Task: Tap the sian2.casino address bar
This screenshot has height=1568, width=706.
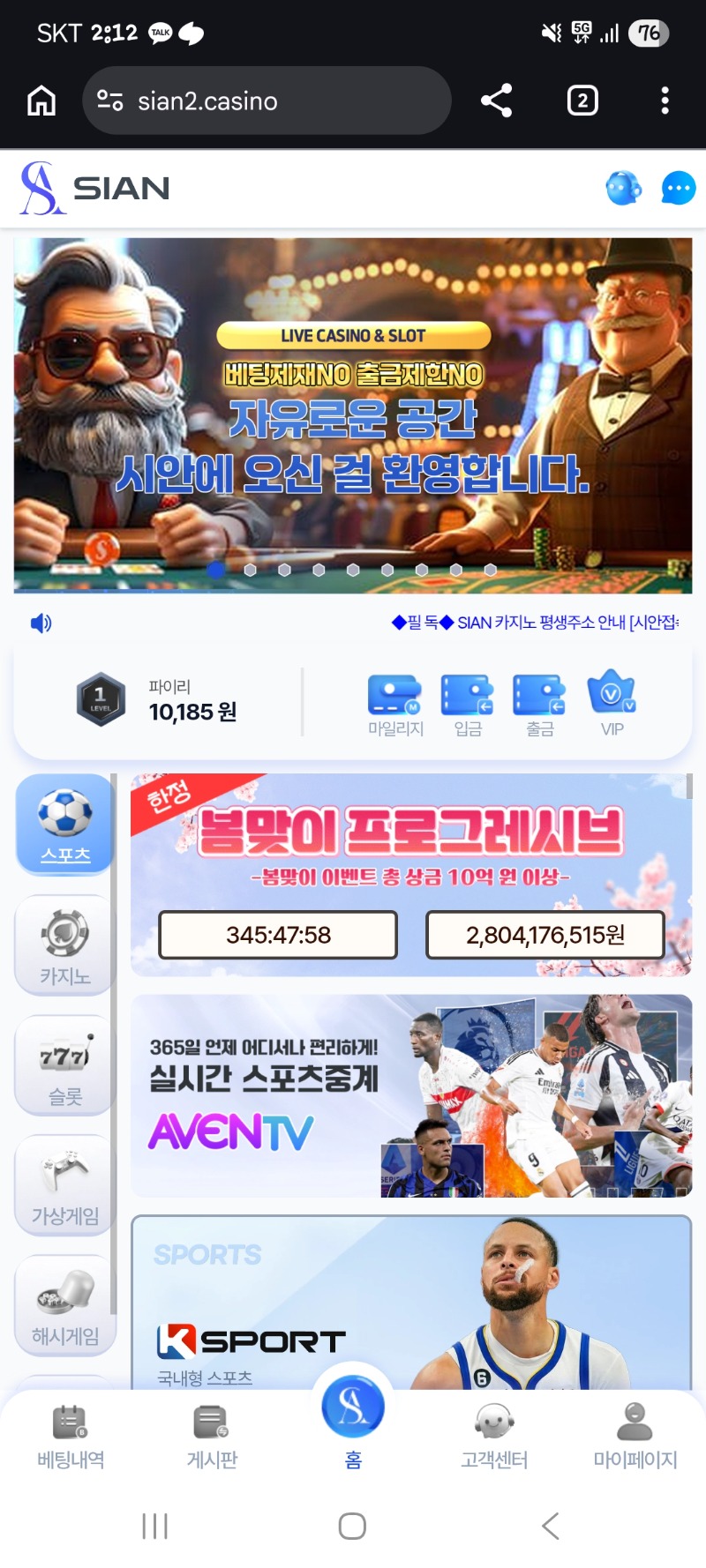Action: (265, 101)
